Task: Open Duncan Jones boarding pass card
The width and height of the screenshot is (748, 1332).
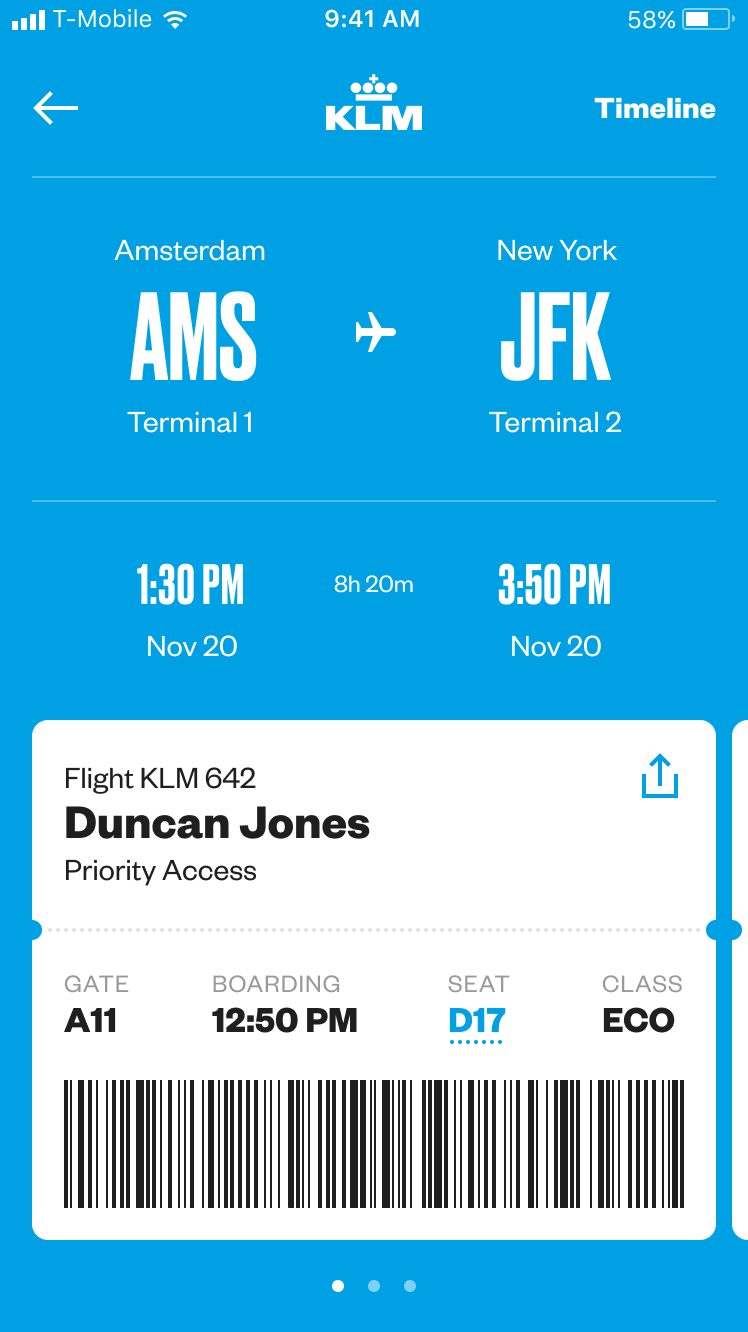Action: tap(216, 824)
